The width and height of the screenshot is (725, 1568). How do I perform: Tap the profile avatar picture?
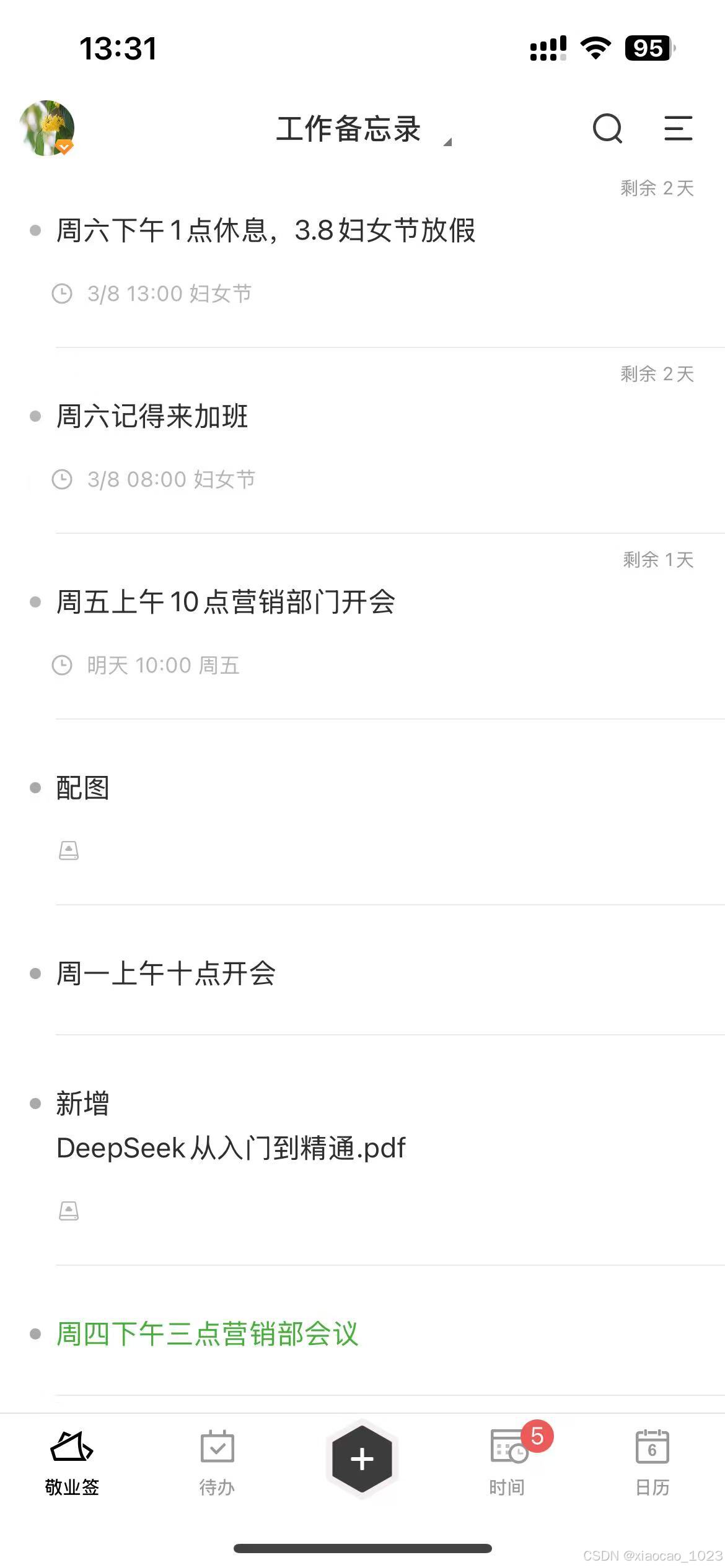pos(47,128)
